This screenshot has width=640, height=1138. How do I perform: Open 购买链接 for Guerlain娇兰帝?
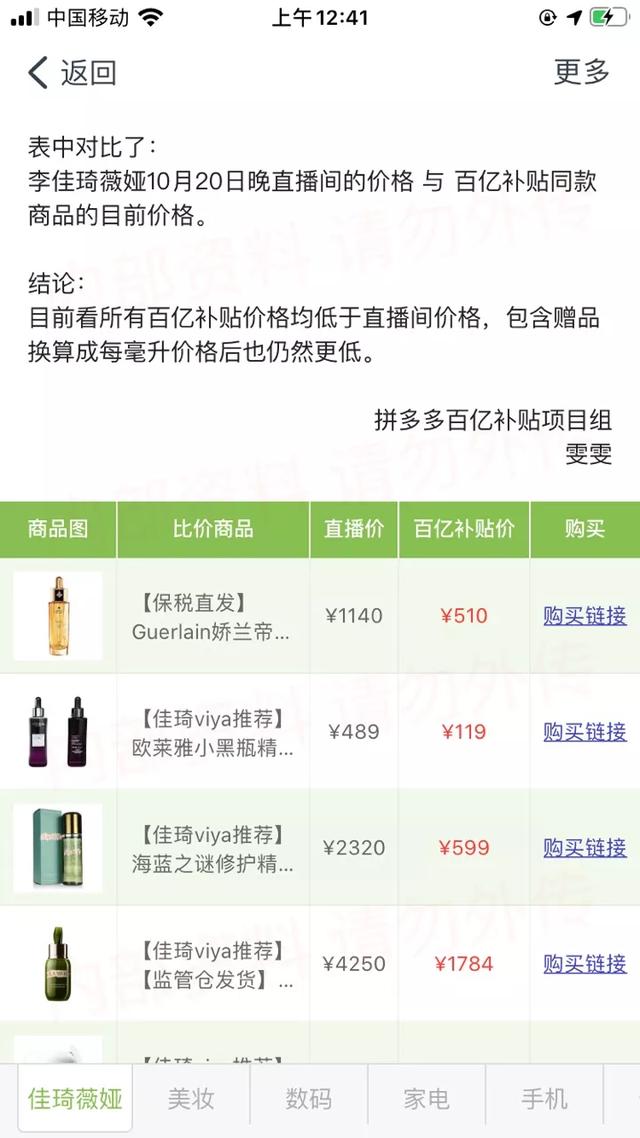pyautogui.click(x=585, y=615)
